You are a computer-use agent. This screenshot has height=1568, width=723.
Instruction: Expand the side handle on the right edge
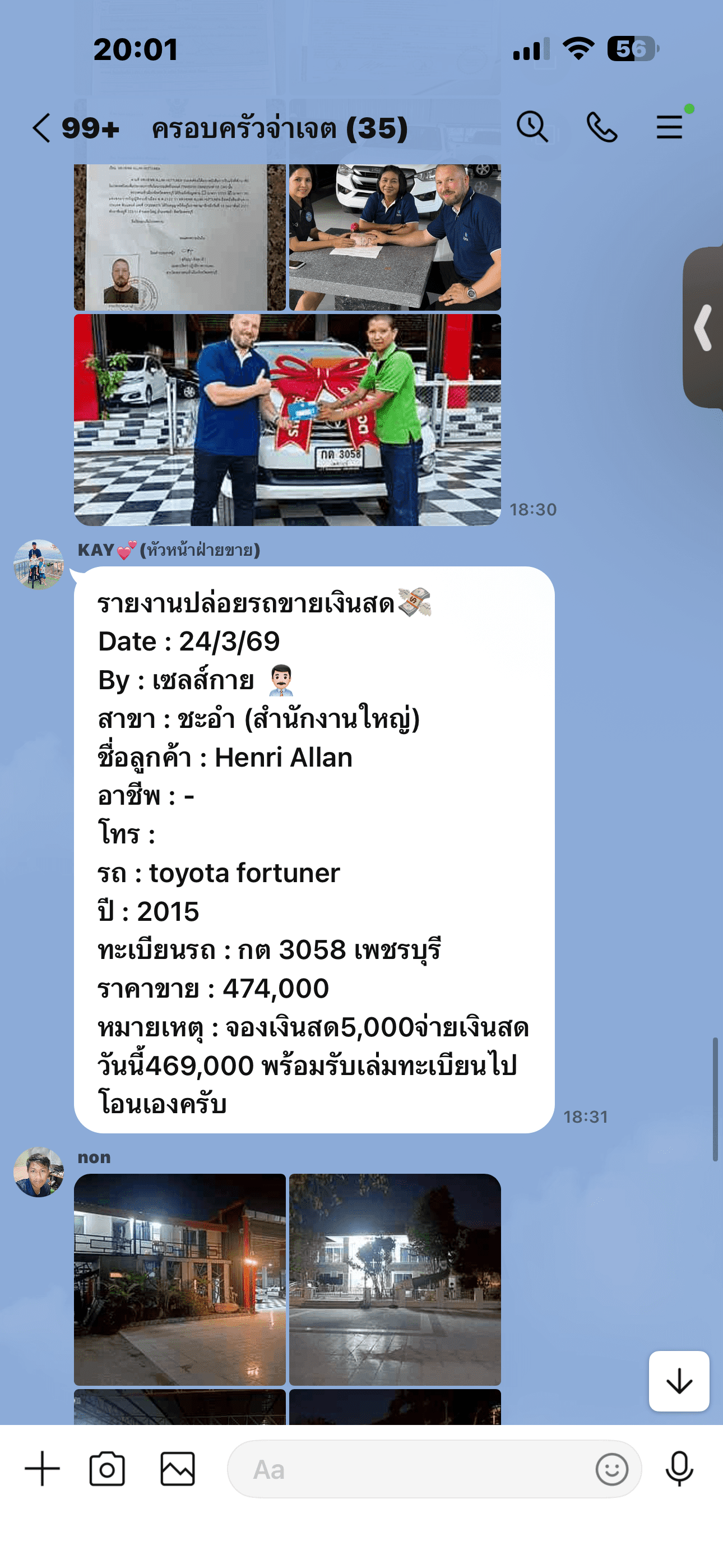pos(704,328)
